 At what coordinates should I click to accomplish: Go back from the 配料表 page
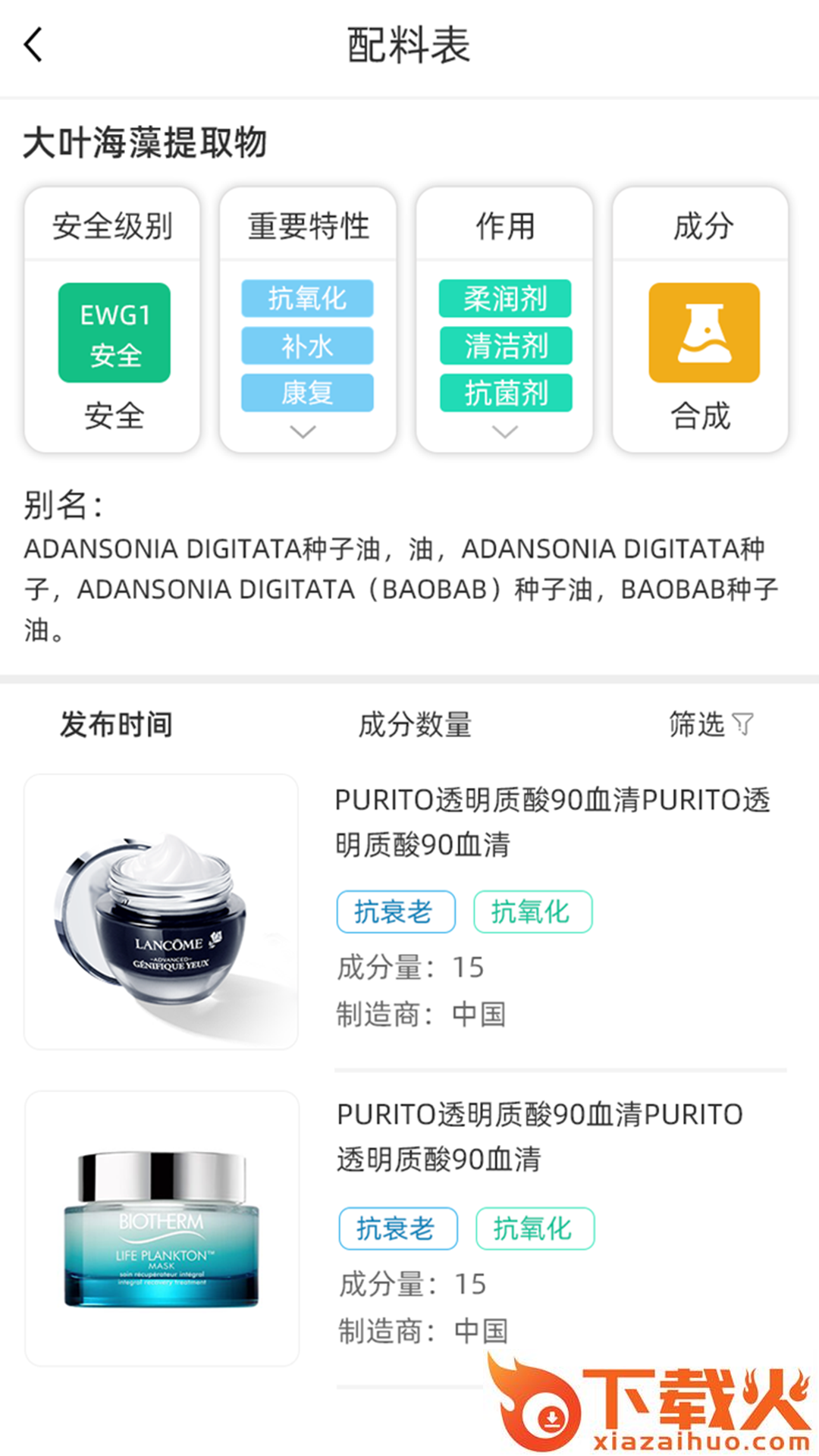click(x=34, y=45)
